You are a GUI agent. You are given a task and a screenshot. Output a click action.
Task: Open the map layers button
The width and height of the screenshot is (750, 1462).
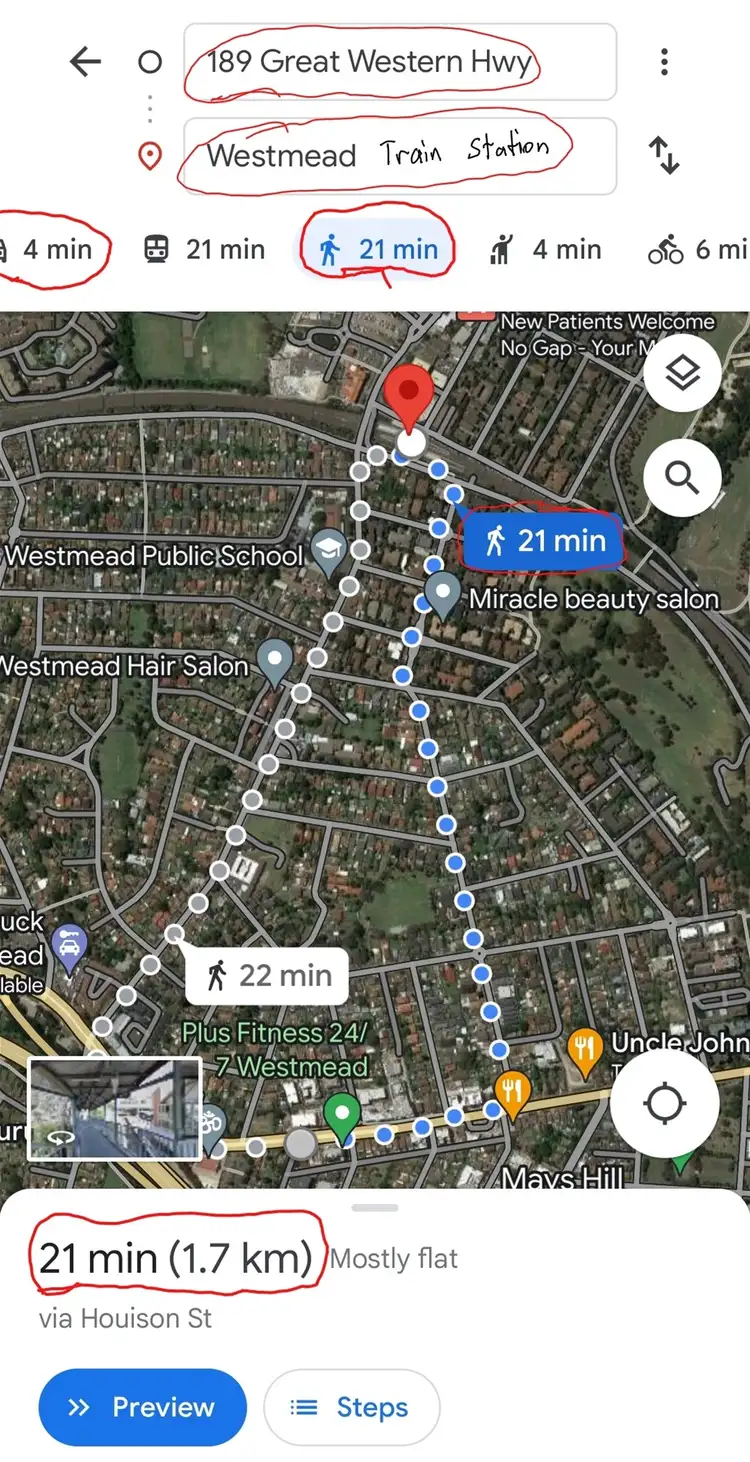pyautogui.click(x=683, y=374)
